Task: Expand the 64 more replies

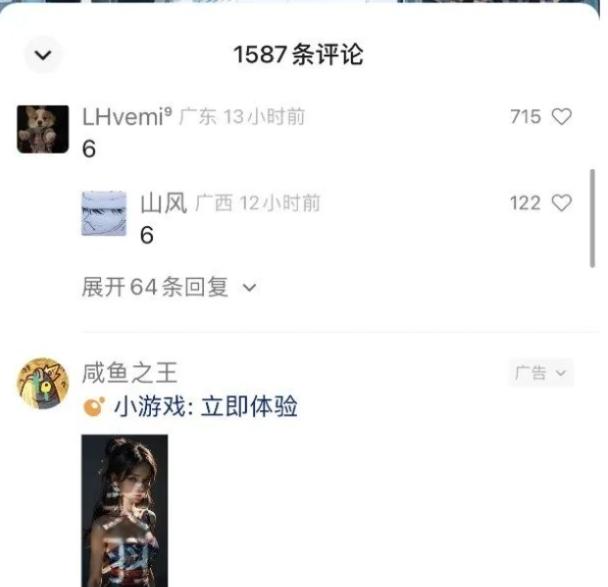Action: (x=168, y=288)
